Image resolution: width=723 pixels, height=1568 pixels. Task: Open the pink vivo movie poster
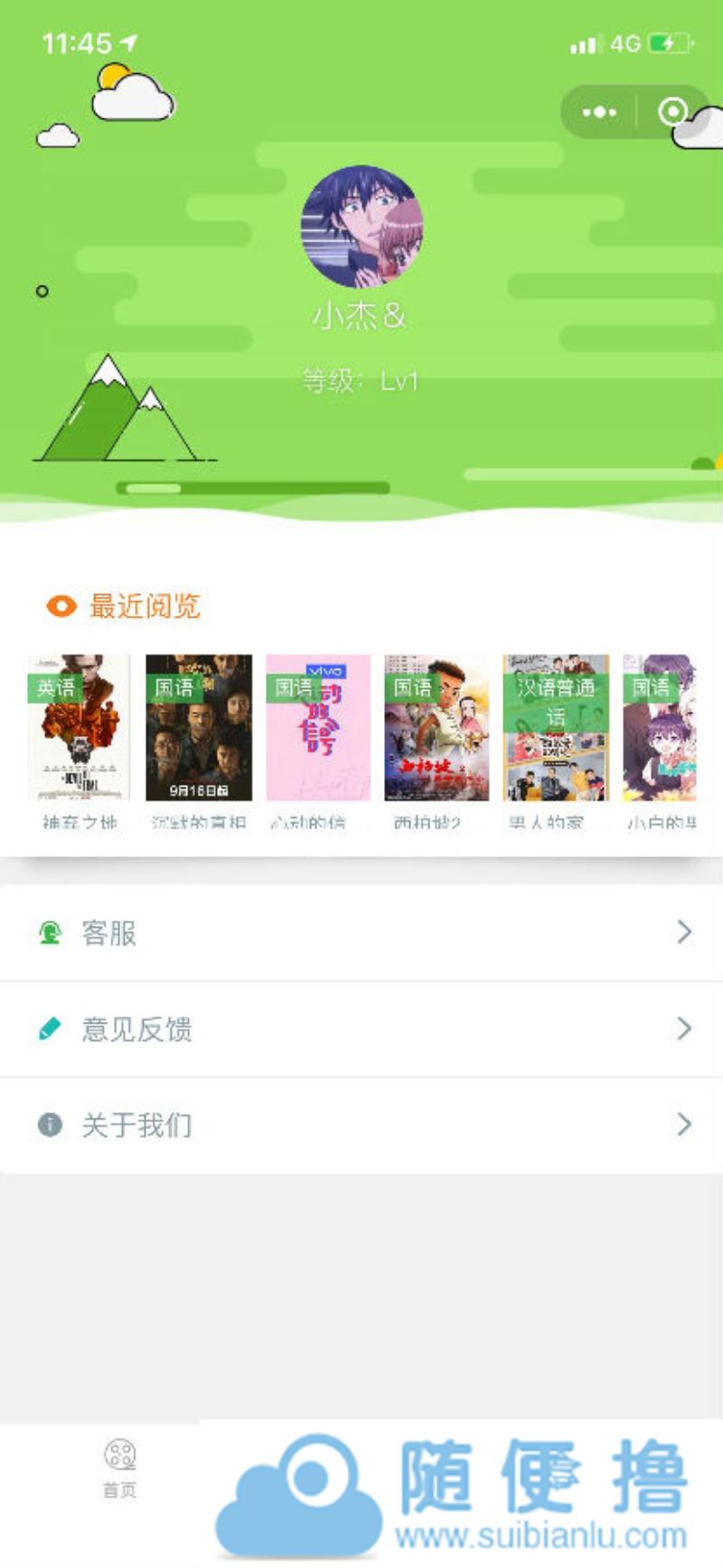318,728
